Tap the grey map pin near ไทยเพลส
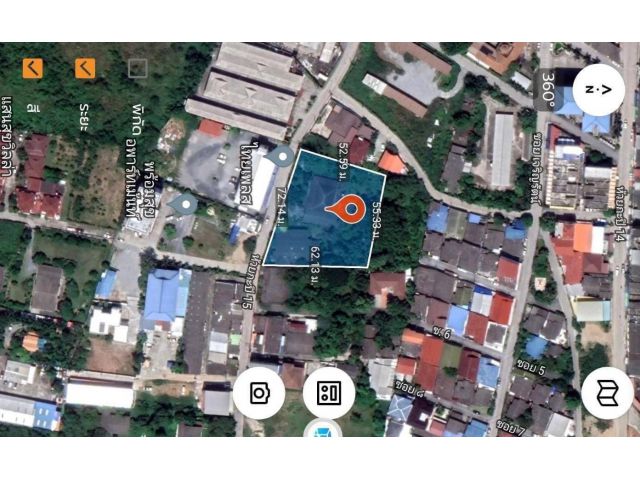The image size is (640, 480). [x=283, y=157]
